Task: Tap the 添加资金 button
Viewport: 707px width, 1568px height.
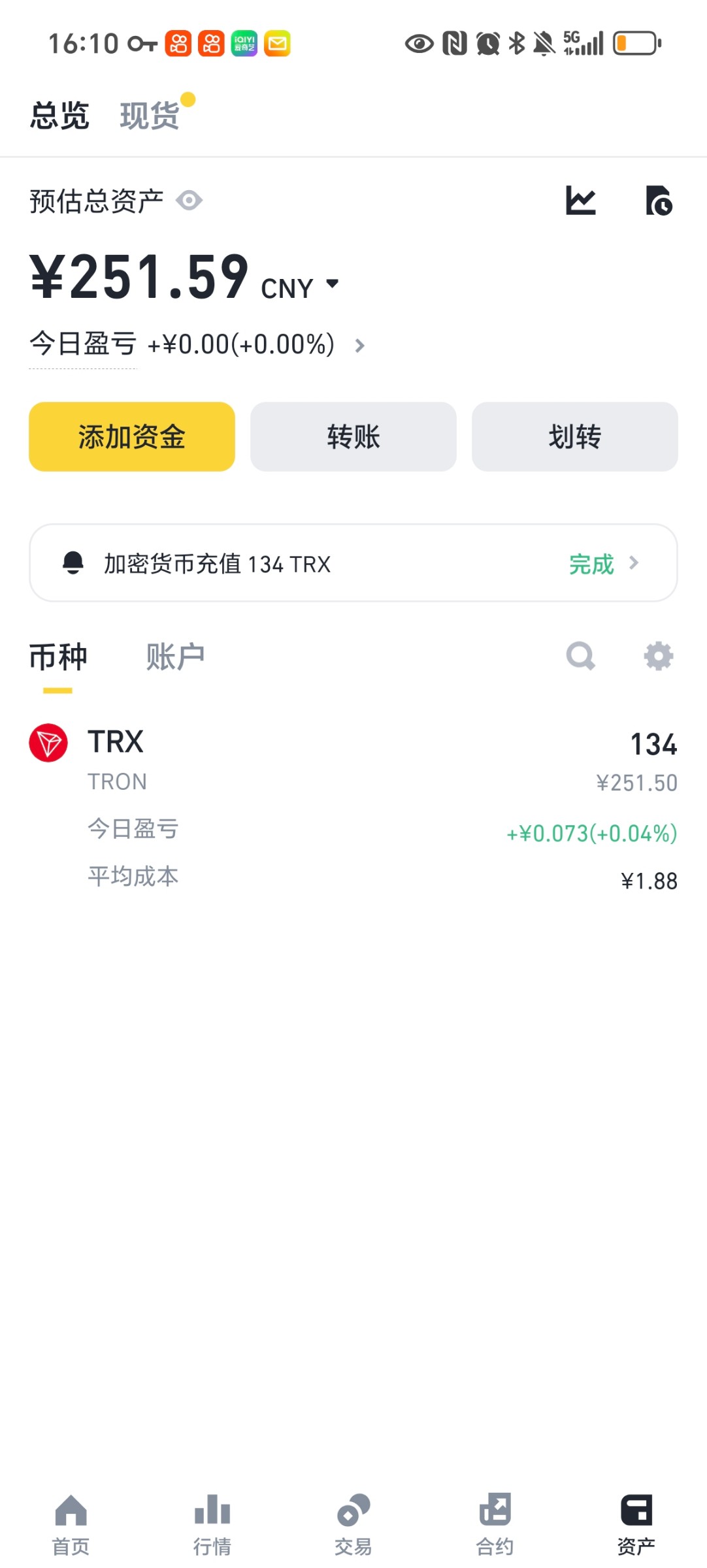Action: 132,436
